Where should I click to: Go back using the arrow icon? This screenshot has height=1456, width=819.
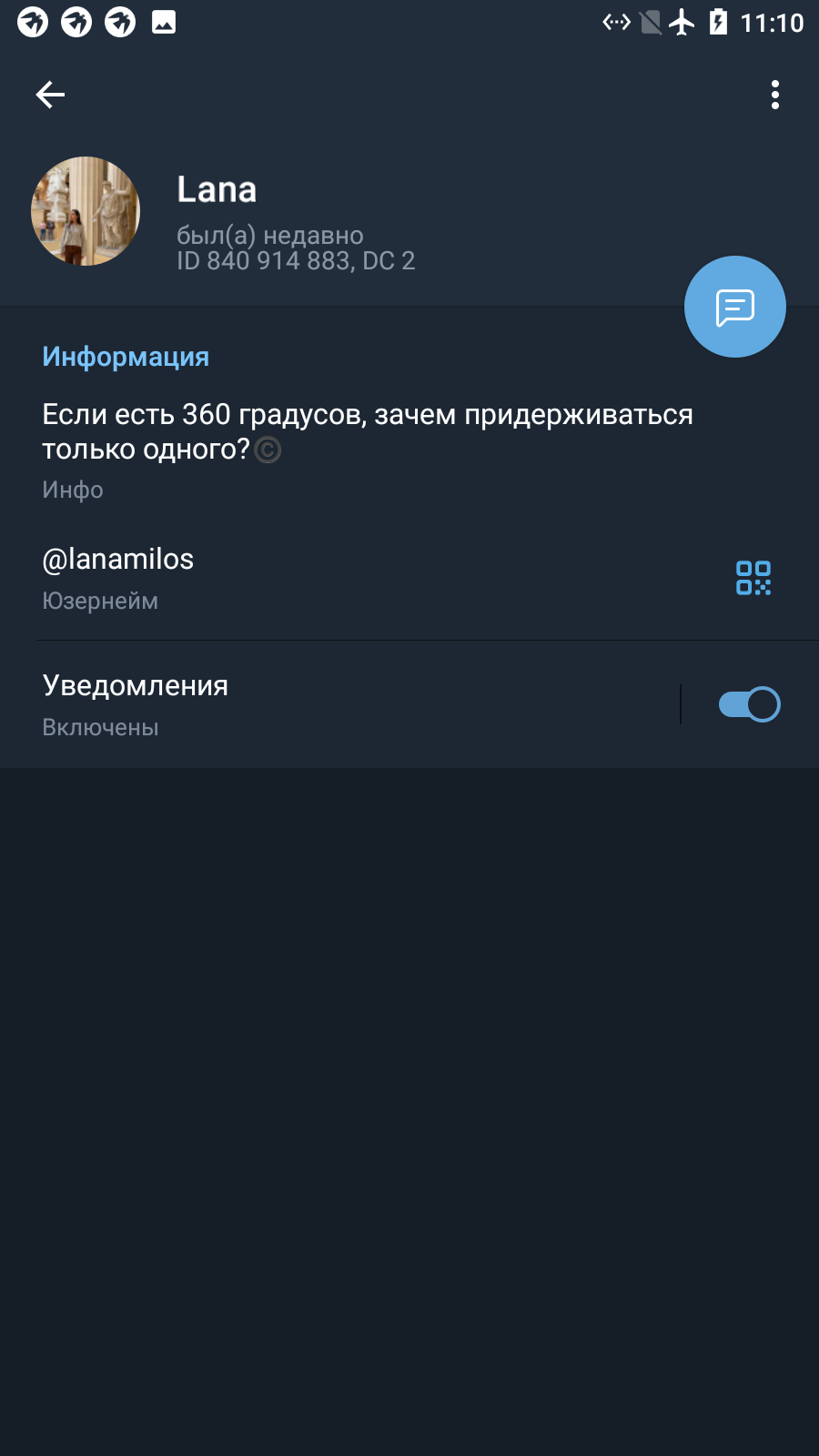click(50, 95)
